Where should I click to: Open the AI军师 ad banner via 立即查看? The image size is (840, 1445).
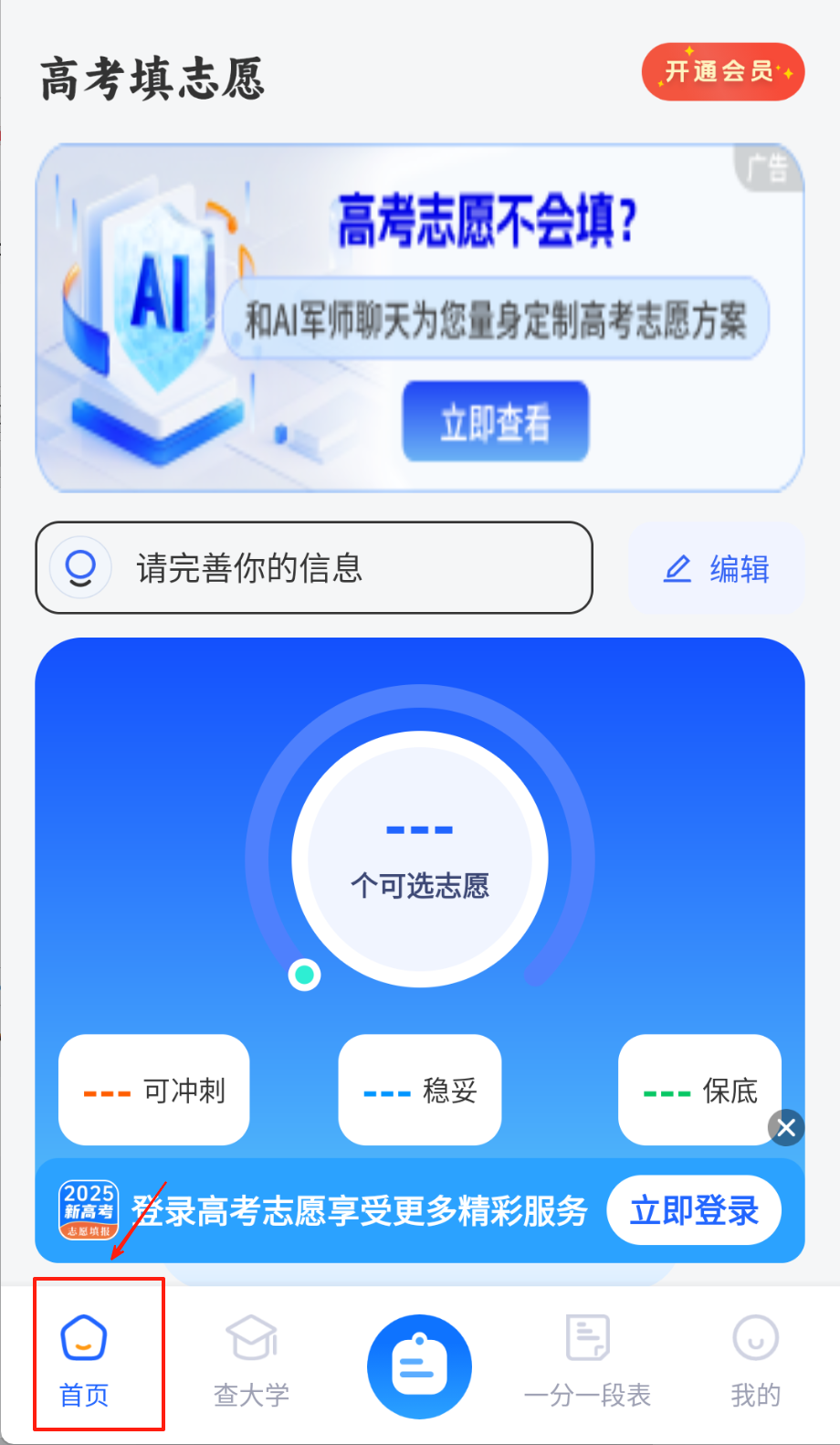[x=496, y=422]
